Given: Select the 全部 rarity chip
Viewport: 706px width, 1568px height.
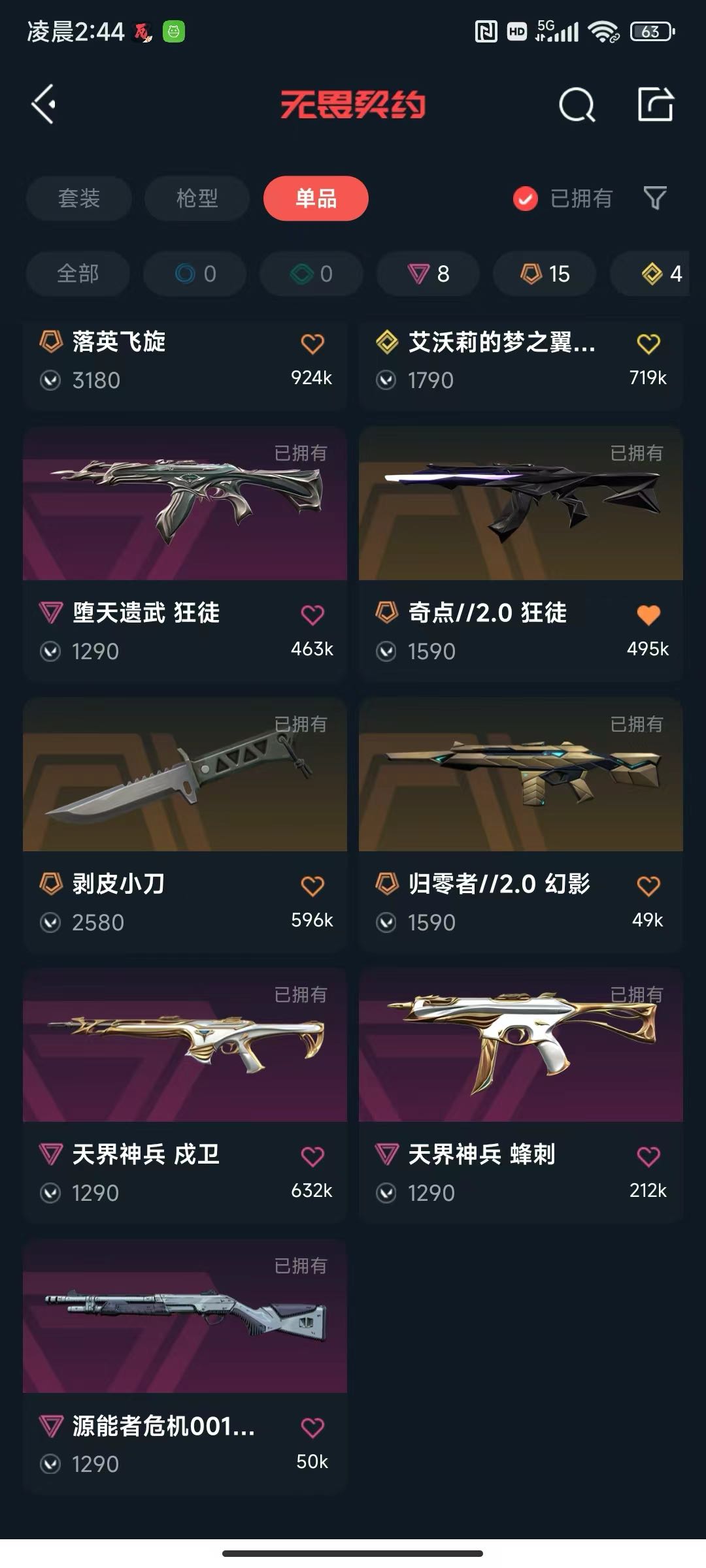Looking at the screenshot, I should [78, 273].
